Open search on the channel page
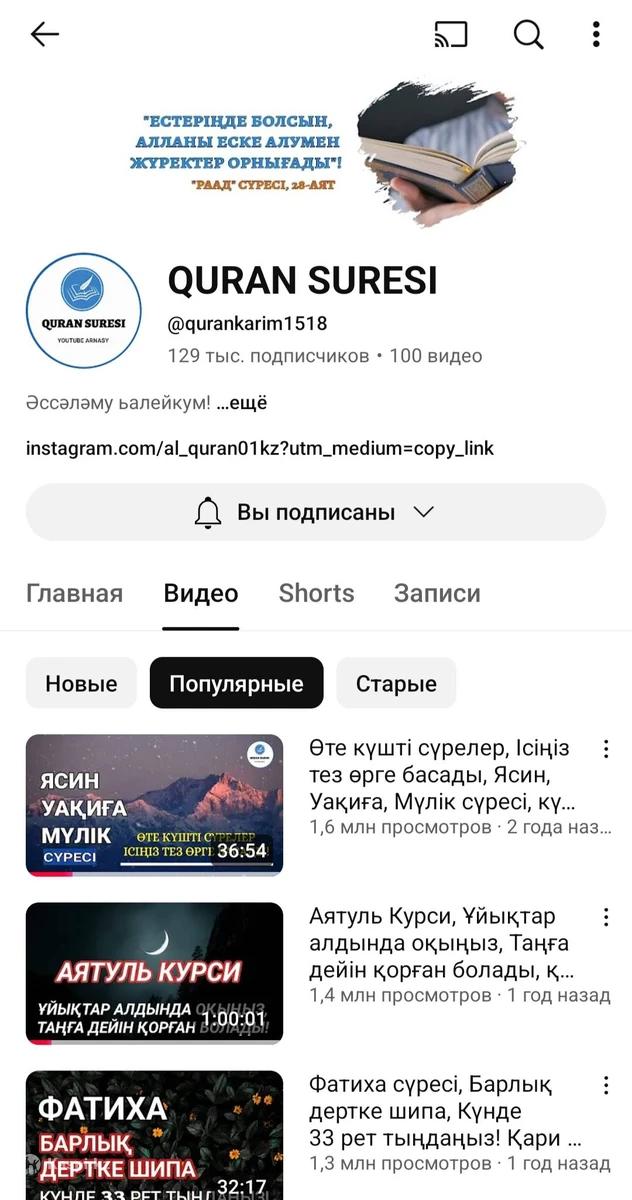Screen dimensions: 632x1200 tap(528, 34)
